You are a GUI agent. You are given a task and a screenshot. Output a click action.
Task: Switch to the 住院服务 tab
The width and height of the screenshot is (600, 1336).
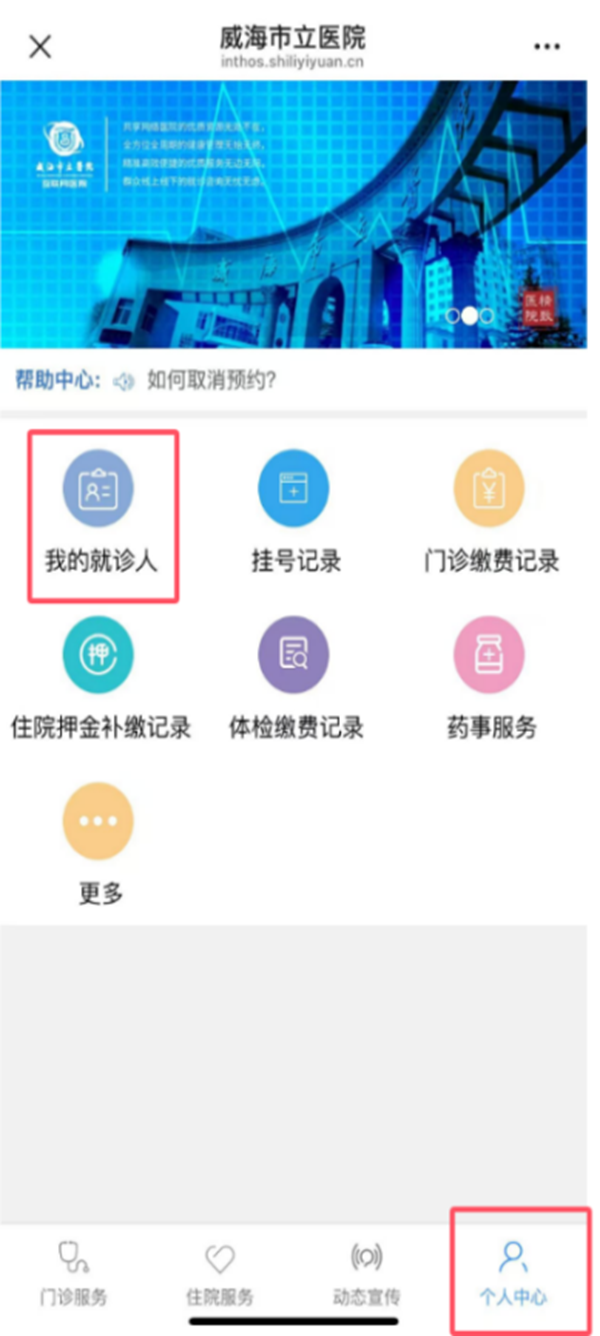click(x=219, y=1272)
